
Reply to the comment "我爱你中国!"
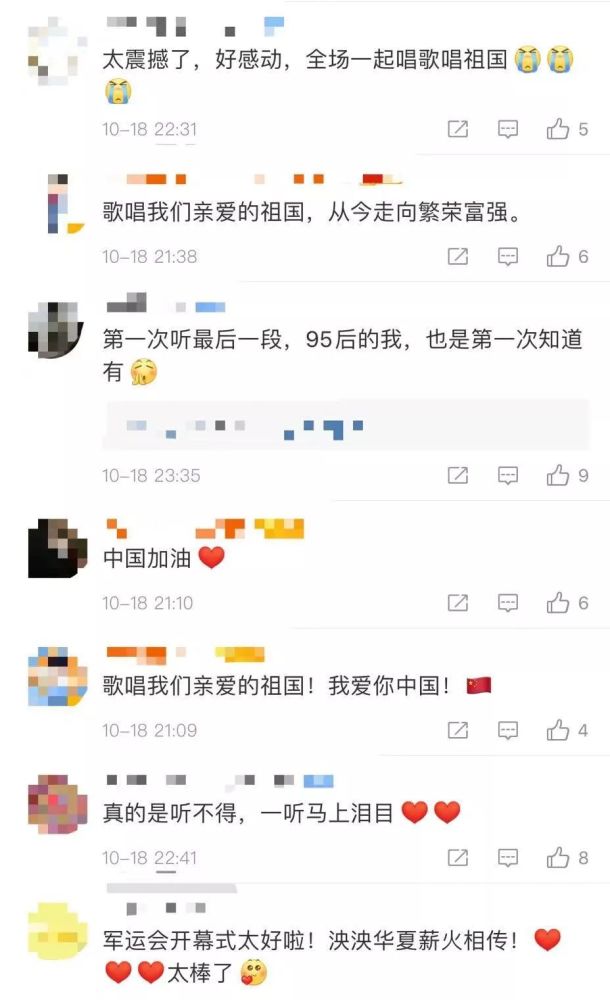pyautogui.click(x=508, y=730)
